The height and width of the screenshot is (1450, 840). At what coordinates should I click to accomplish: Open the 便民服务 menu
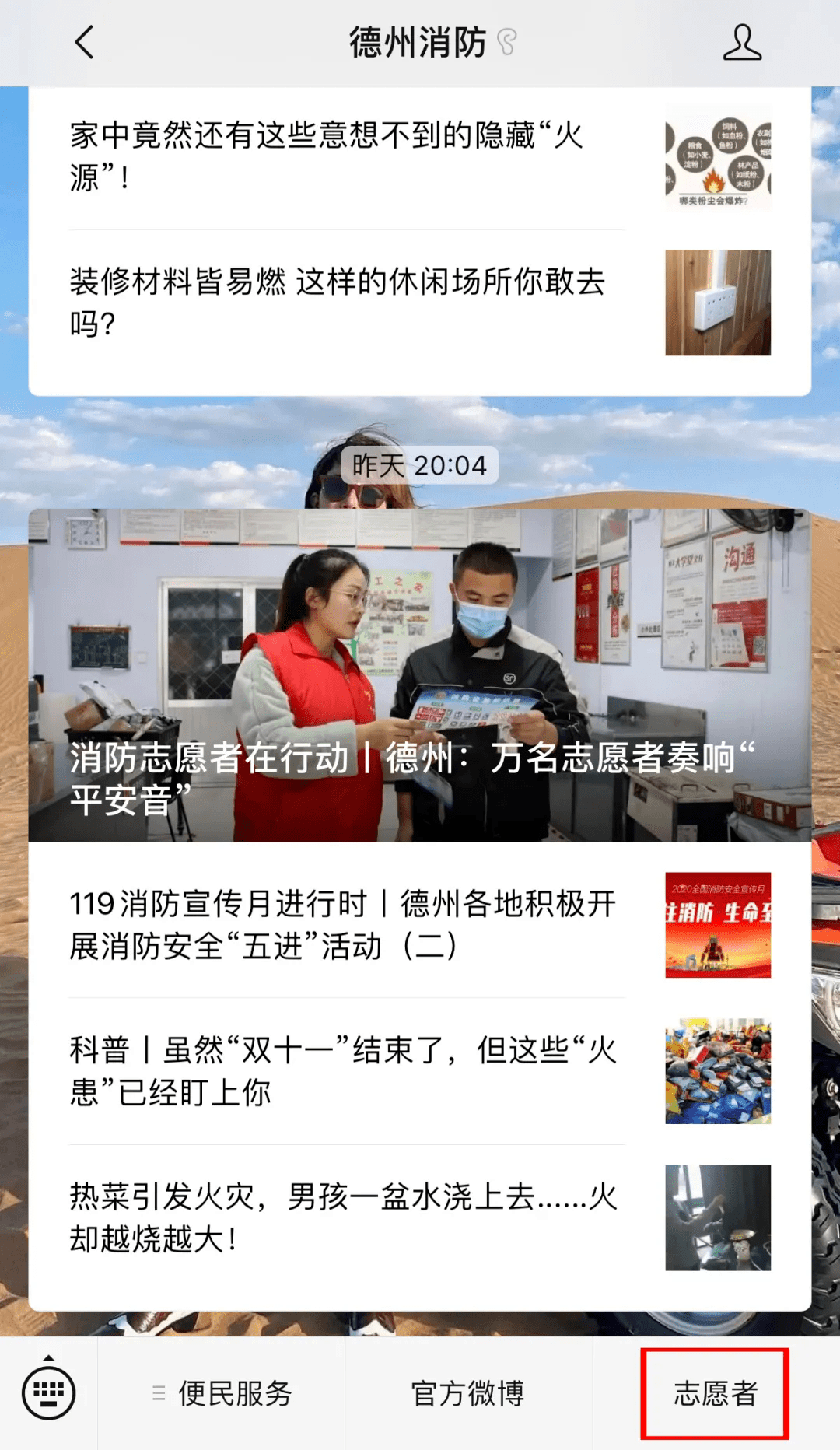coord(233,1393)
